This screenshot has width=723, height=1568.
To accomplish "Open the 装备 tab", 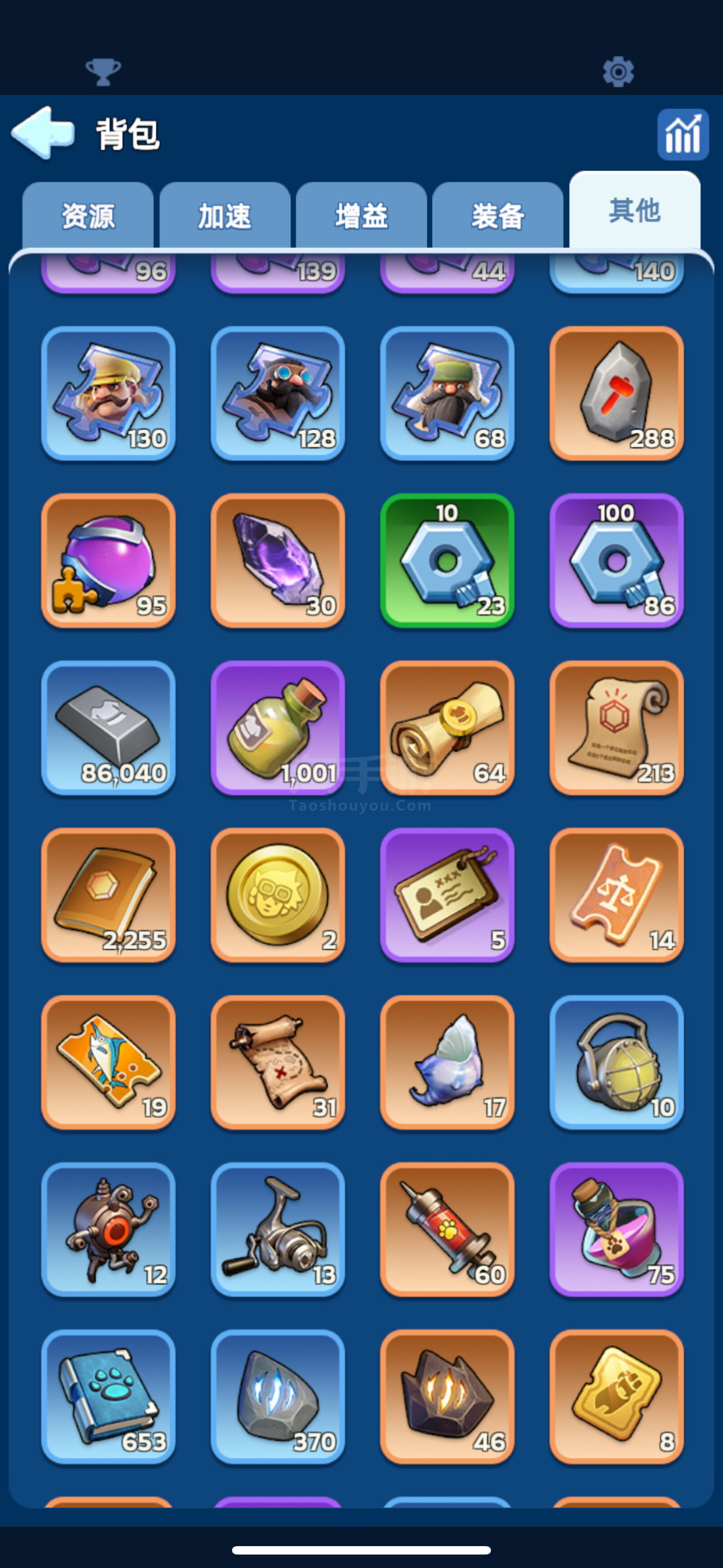I will [x=497, y=215].
